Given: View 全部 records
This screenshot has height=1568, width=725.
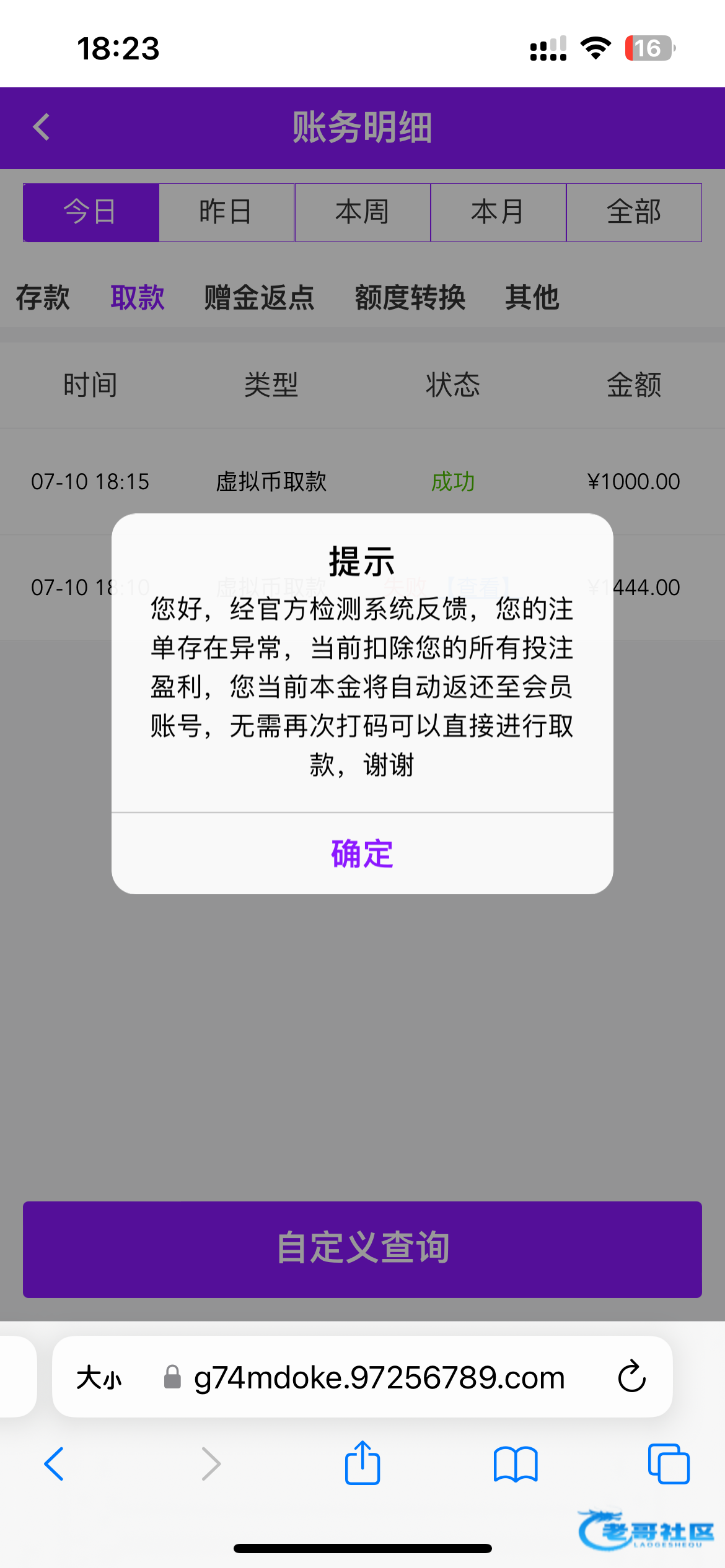Looking at the screenshot, I should pos(634,212).
